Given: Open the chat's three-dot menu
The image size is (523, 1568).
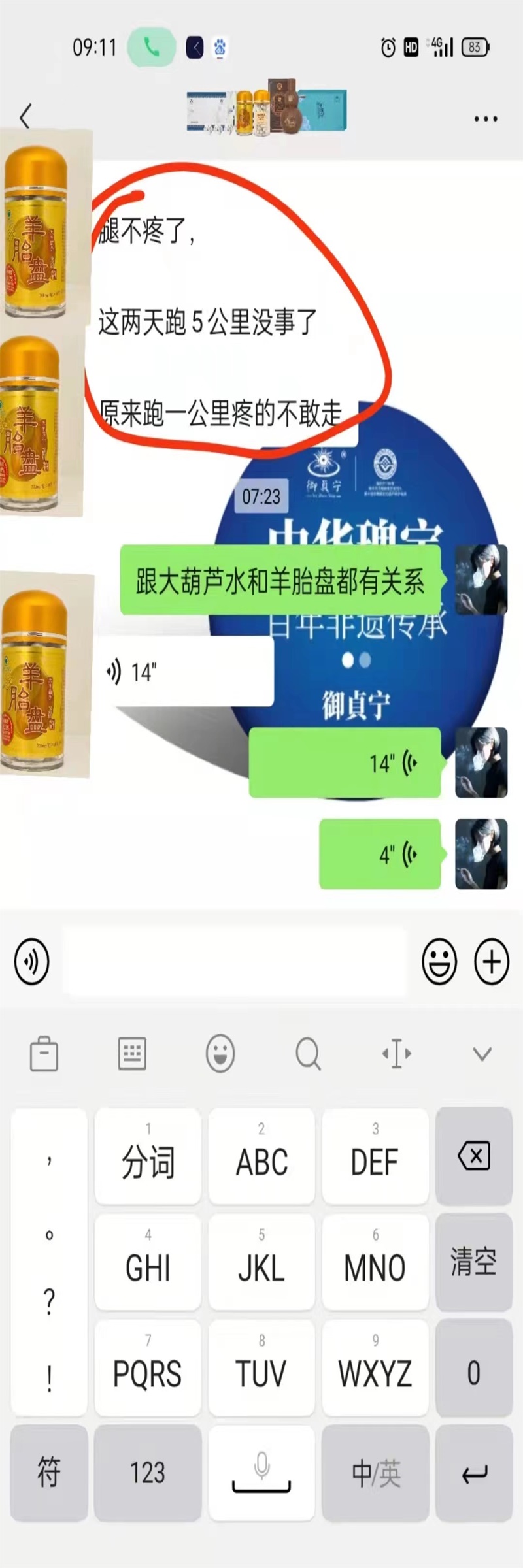Looking at the screenshot, I should click(x=485, y=119).
